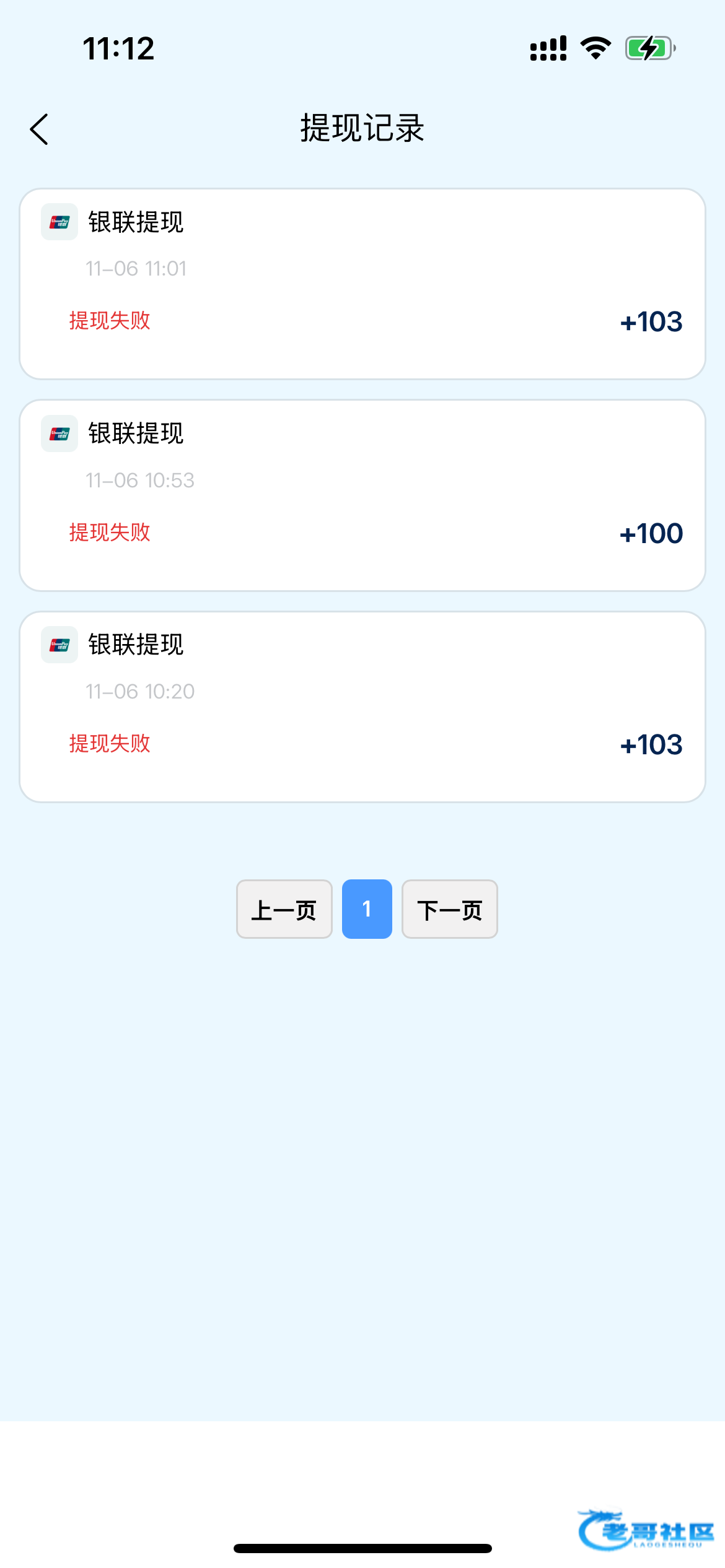Open the 银联提现 record from 11-06 10:20
Screen dimensions: 725x1568
tap(362, 707)
